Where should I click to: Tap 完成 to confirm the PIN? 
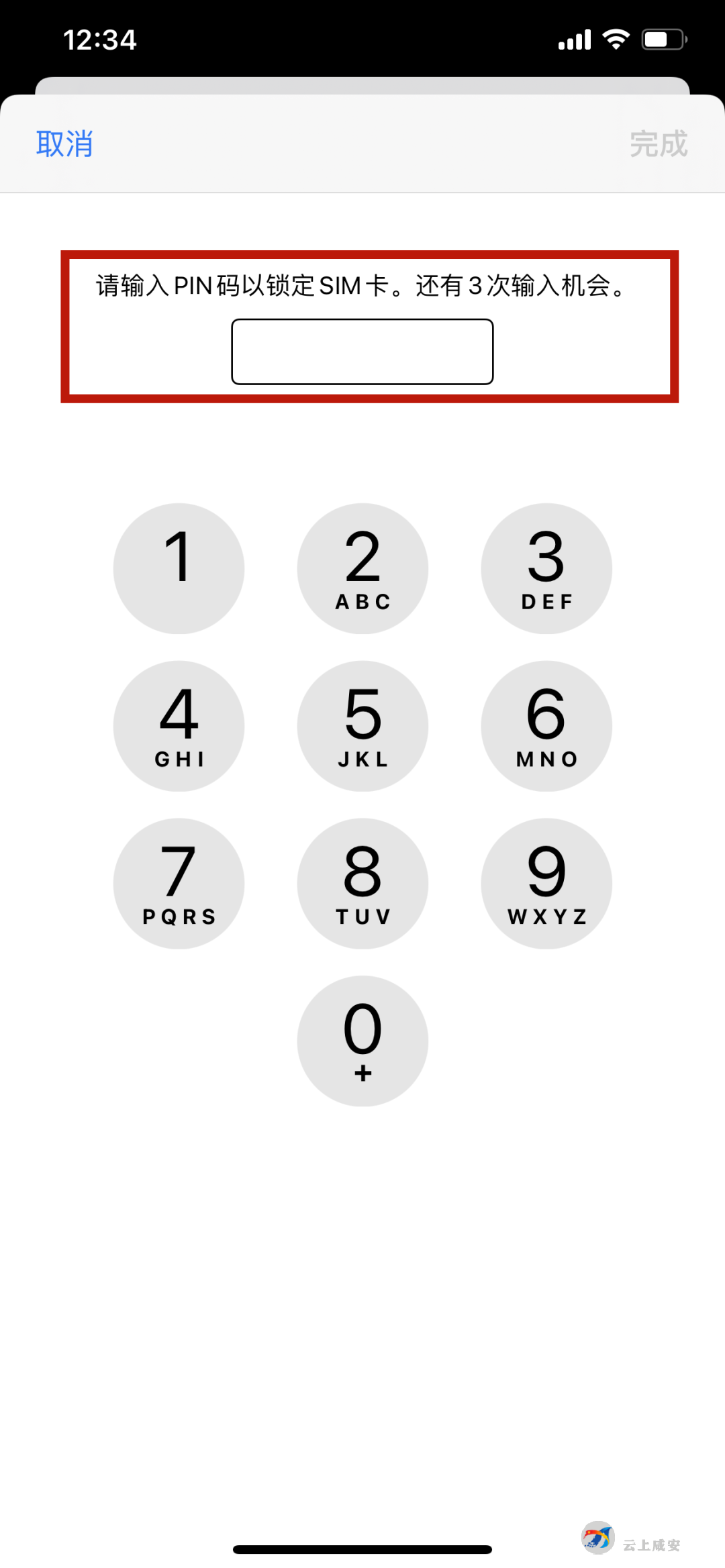[659, 144]
